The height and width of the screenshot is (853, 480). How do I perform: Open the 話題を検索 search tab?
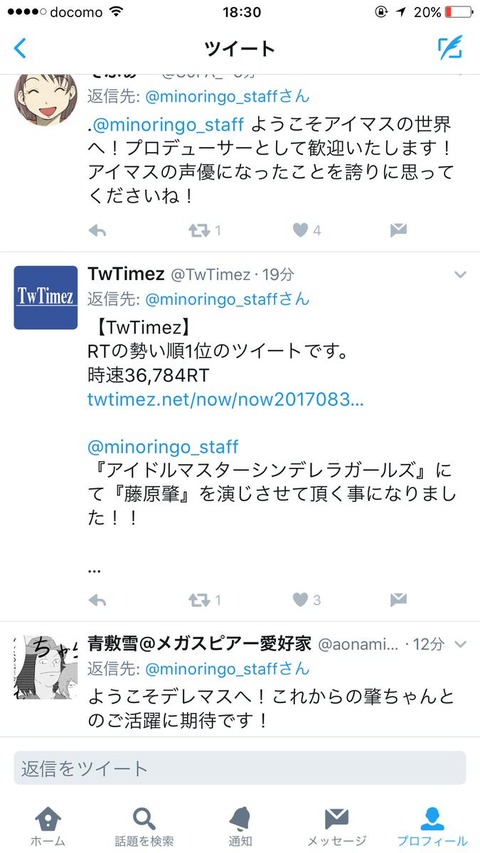(144, 826)
